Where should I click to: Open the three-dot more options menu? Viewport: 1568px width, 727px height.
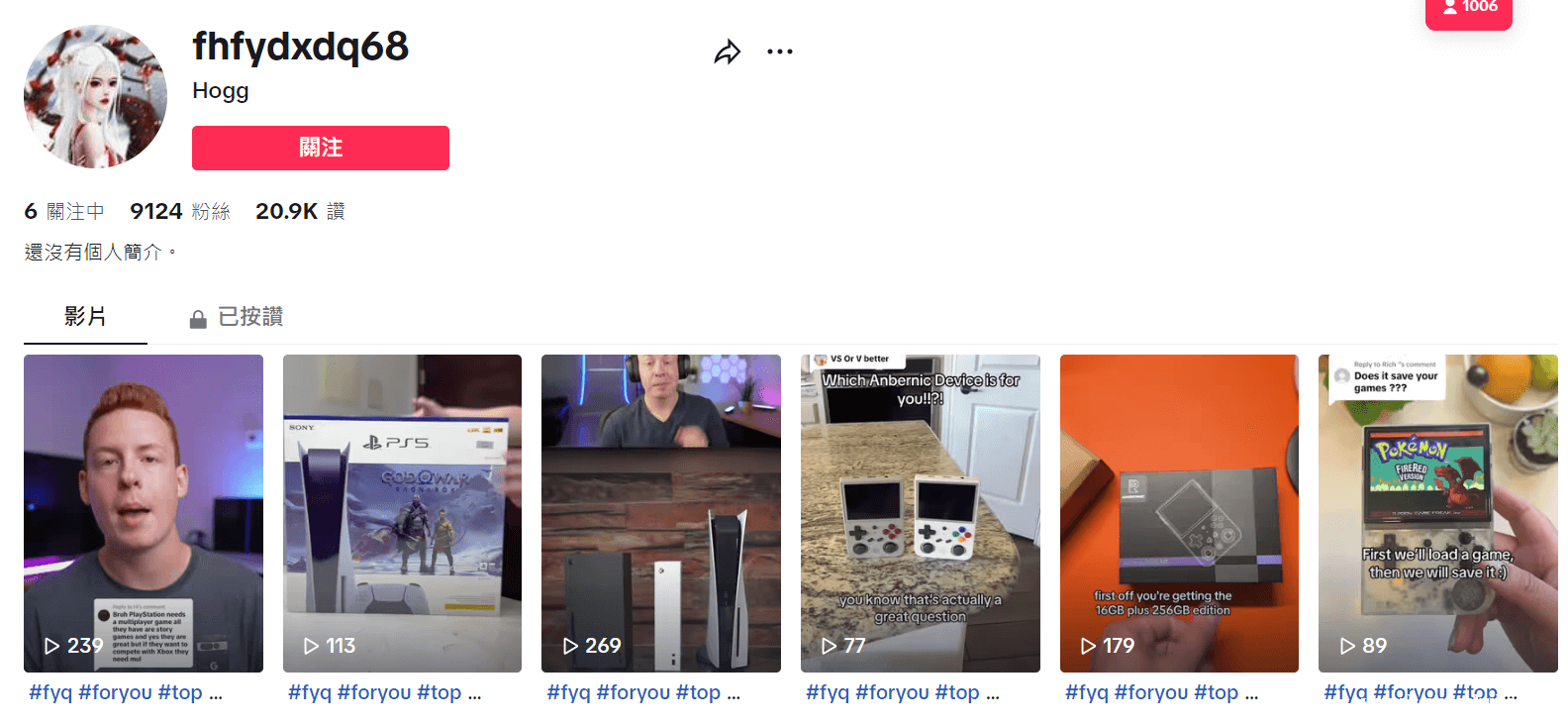(x=780, y=52)
